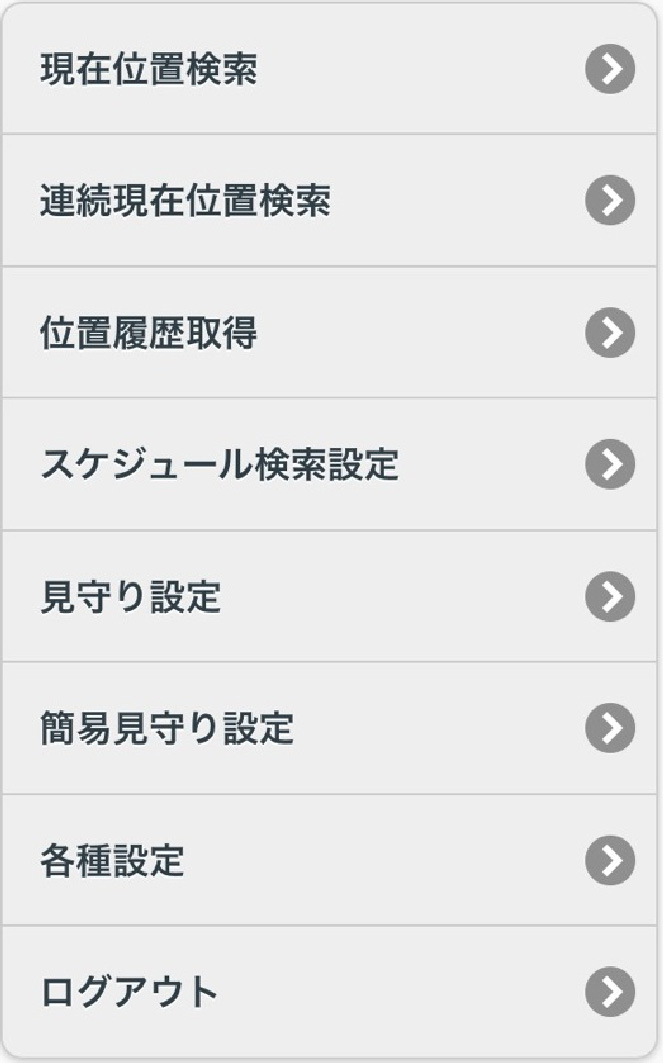The height and width of the screenshot is (1063, 663).
Task: Tap ログアウト to log out
Action: tap(329, 991)
